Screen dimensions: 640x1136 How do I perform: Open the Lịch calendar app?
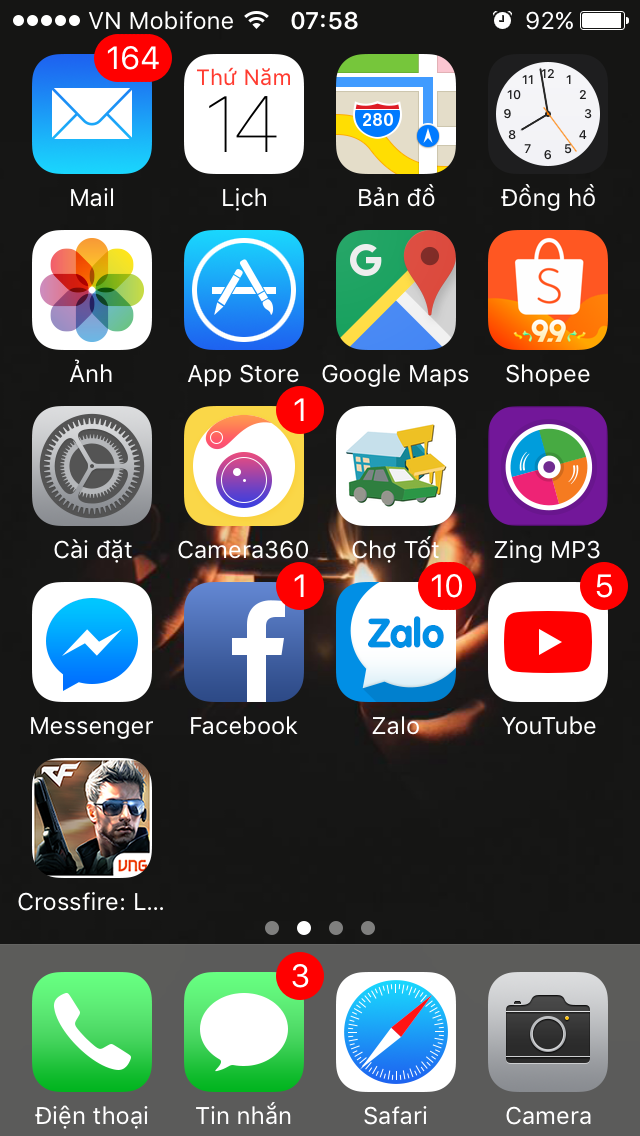[244, 114]
